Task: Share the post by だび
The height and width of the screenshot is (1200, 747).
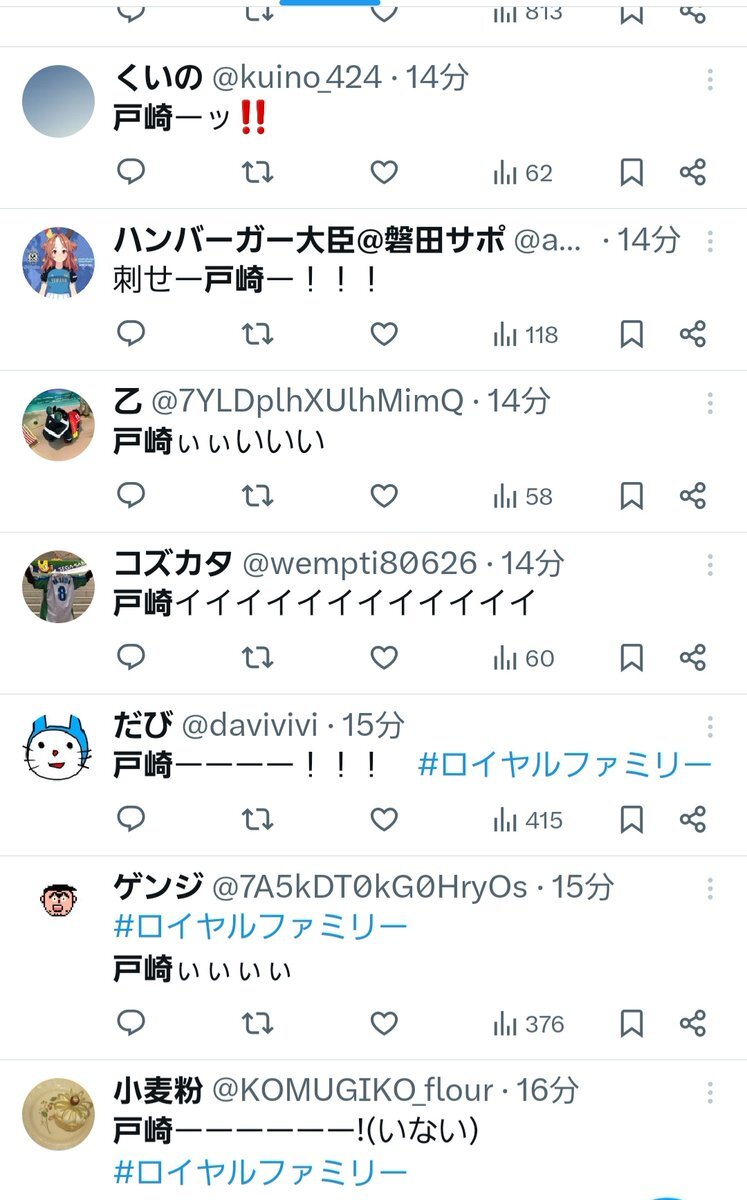Action: pyautogui.click(x=693, y=820)
